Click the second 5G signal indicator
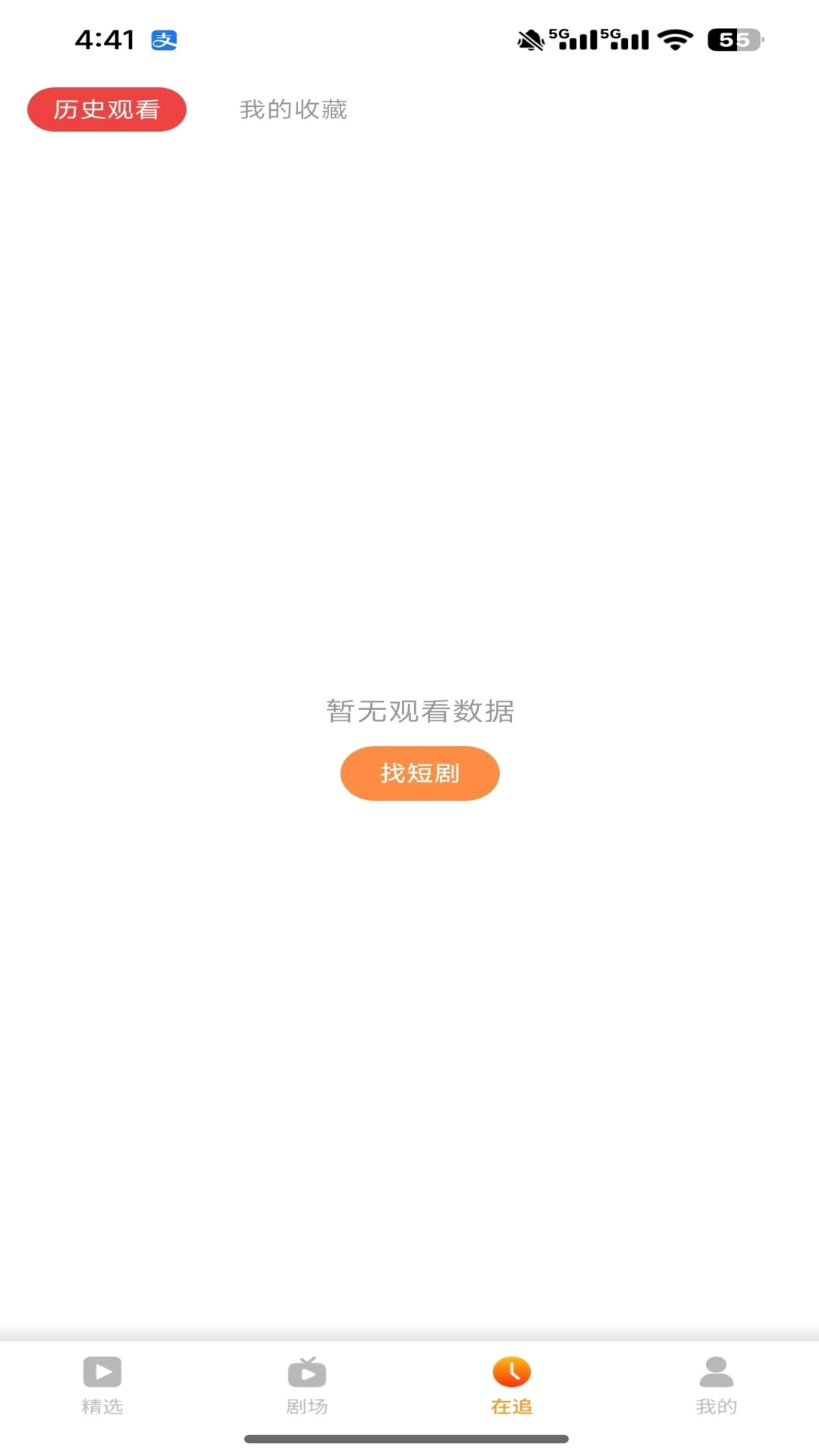 coord(622,39)
